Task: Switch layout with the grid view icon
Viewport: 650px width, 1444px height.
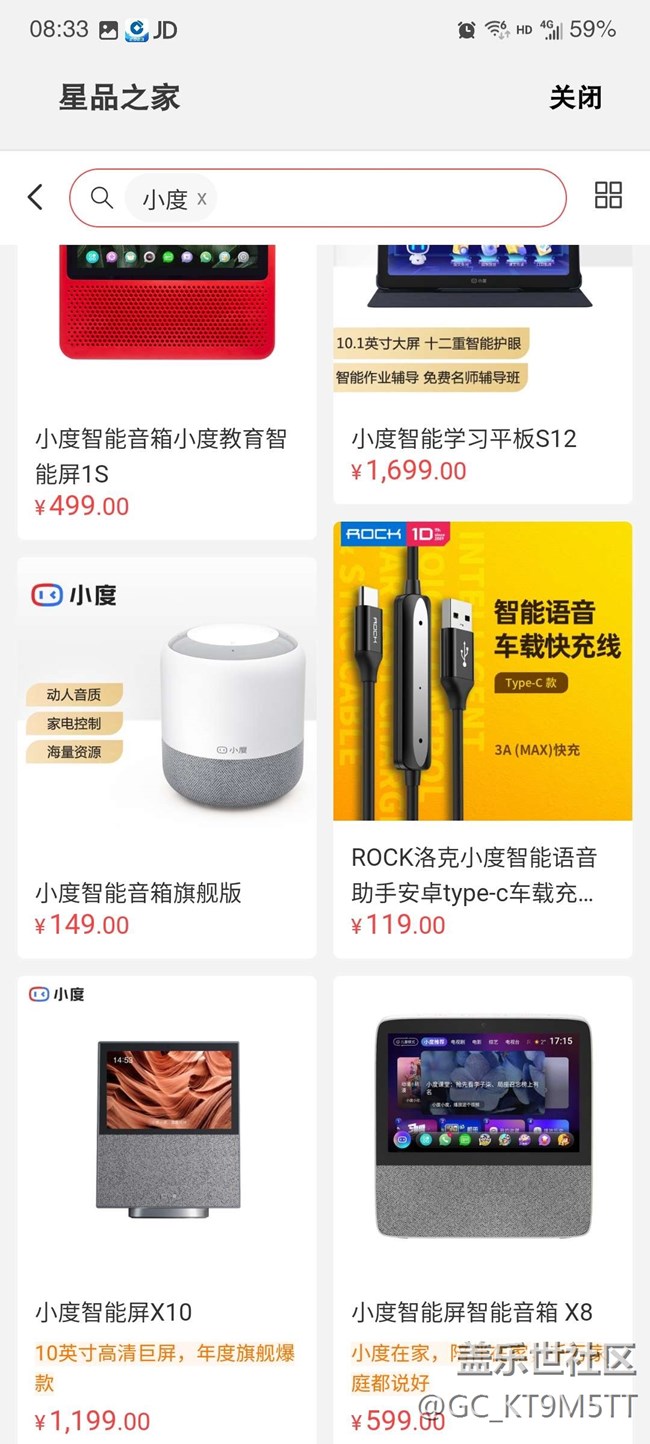Action: (x=608, y=195)
